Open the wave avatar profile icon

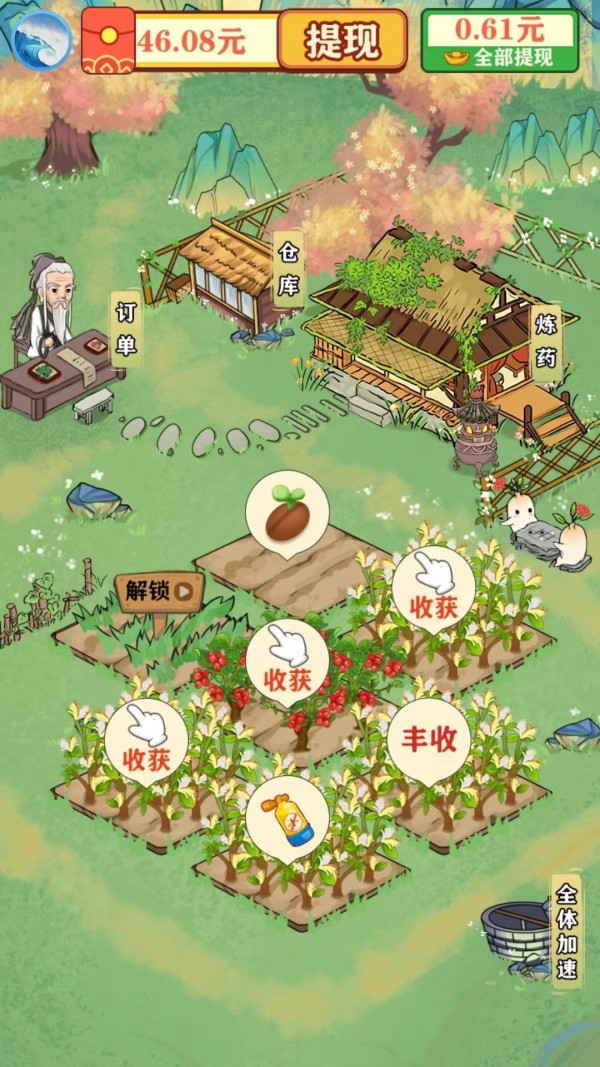coord(42,40)
